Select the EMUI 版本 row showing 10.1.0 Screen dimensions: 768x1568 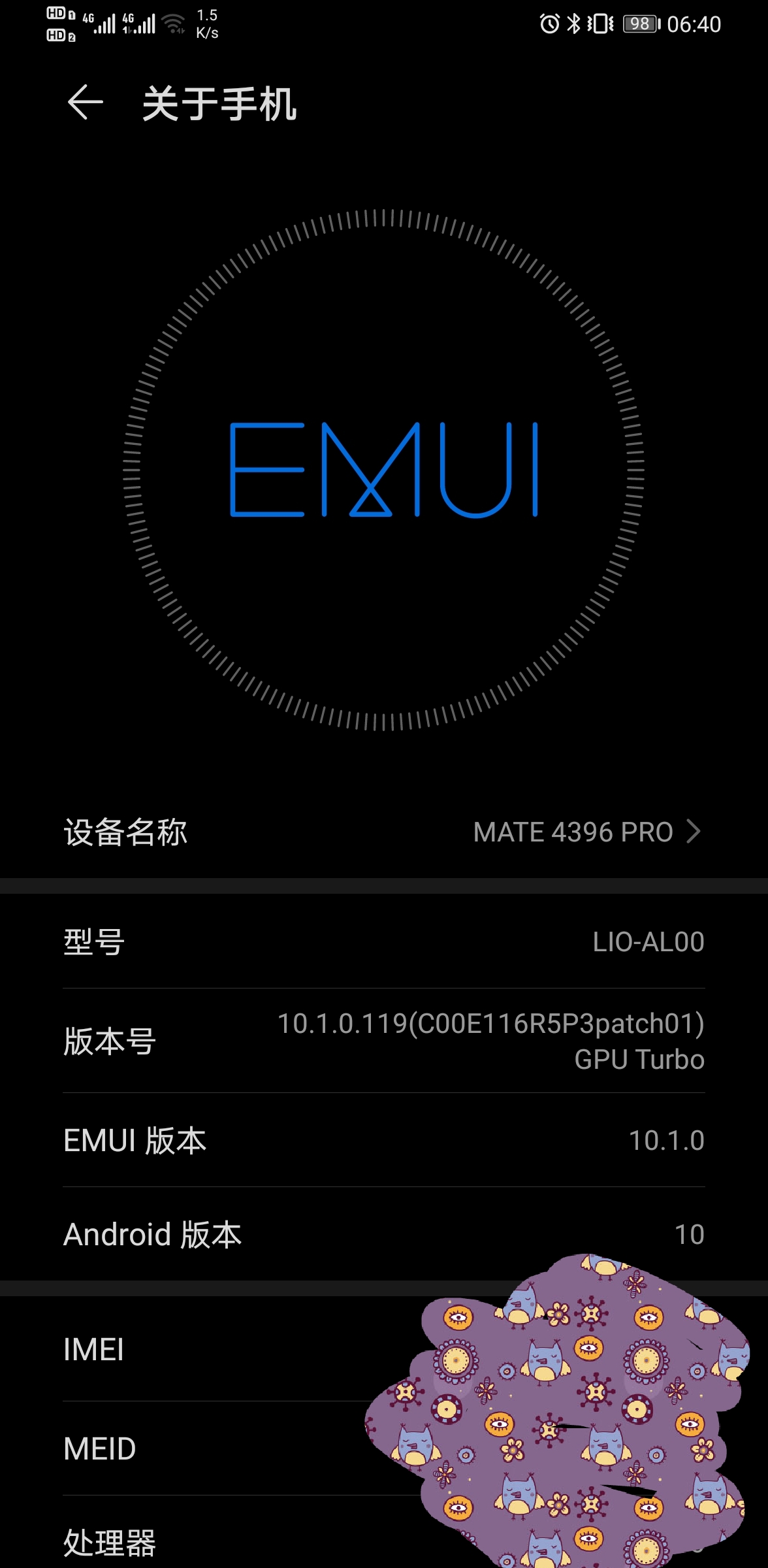[x=384, y=1141]
